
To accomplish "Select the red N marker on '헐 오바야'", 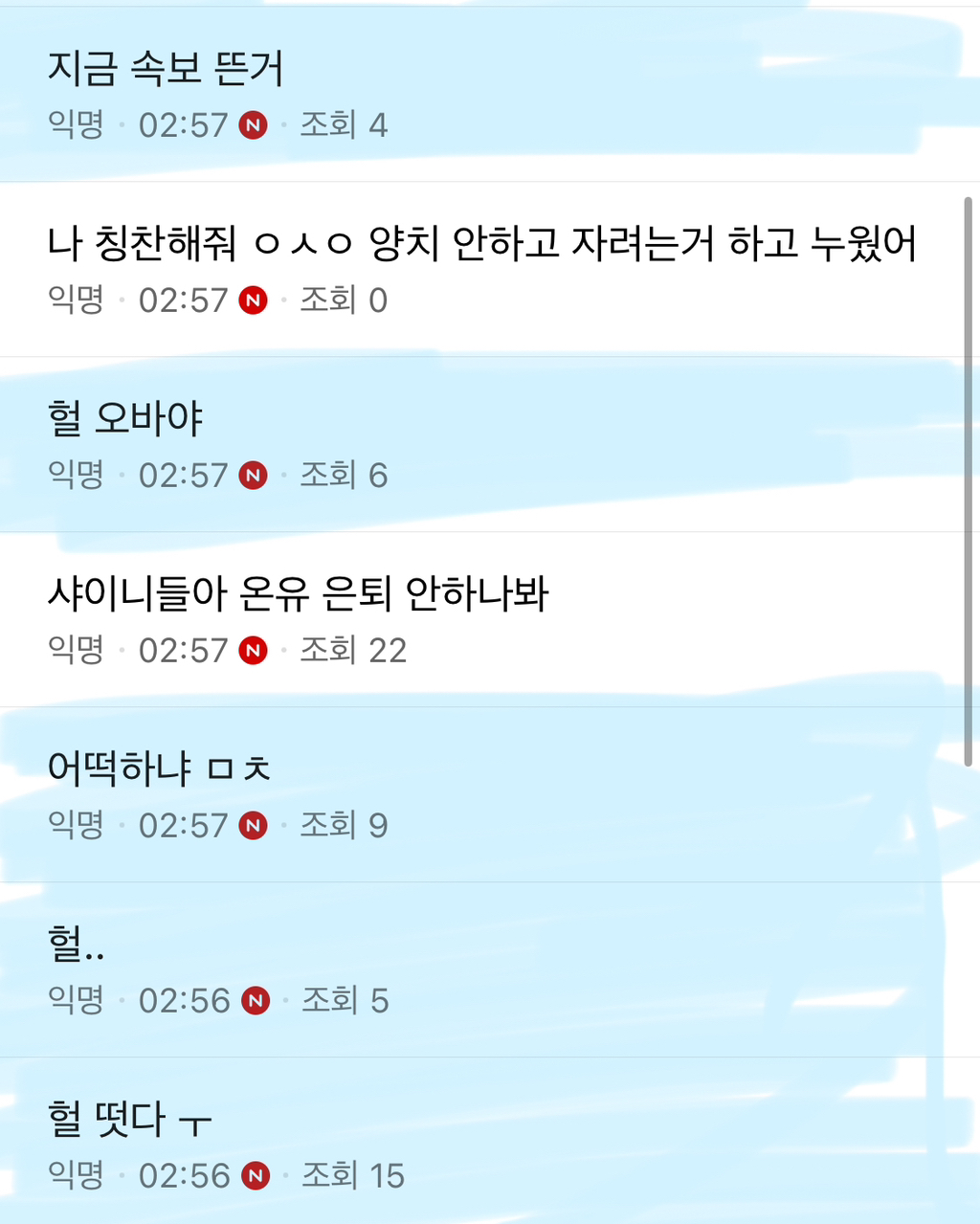I will tap(252, 475).
